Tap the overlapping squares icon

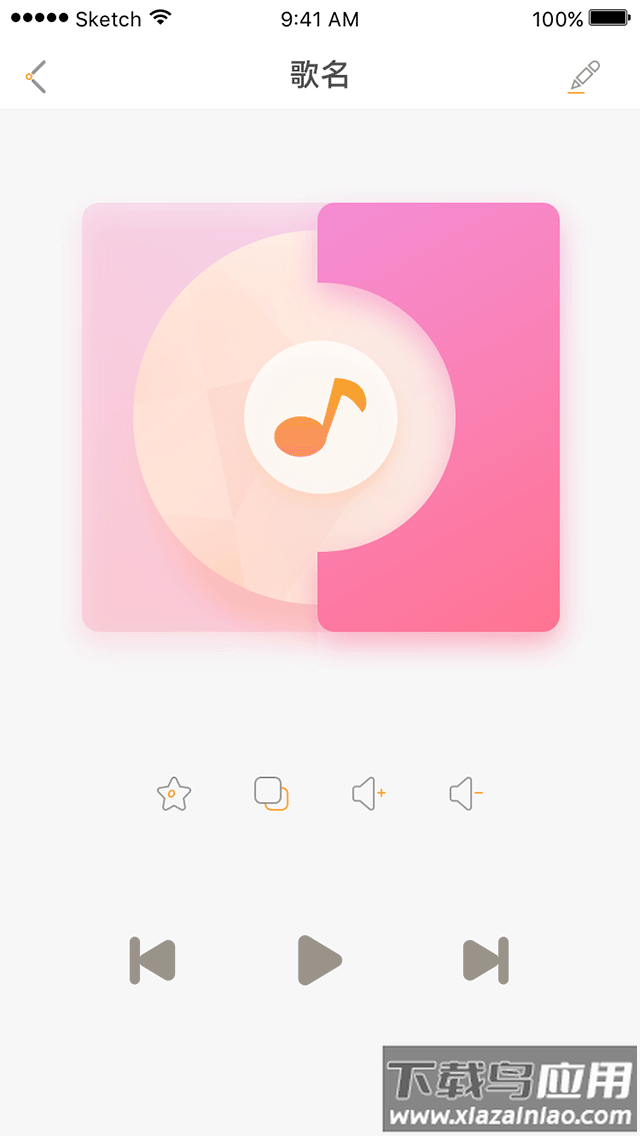(x=271, y=794)
